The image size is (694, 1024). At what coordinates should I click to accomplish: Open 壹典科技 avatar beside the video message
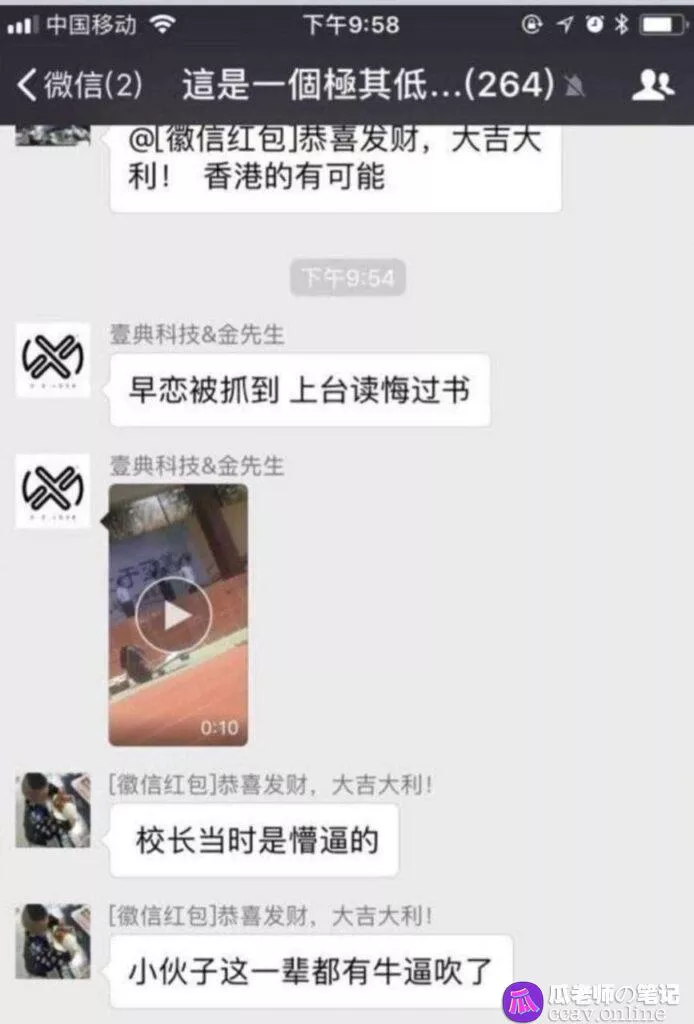[52, 490]
